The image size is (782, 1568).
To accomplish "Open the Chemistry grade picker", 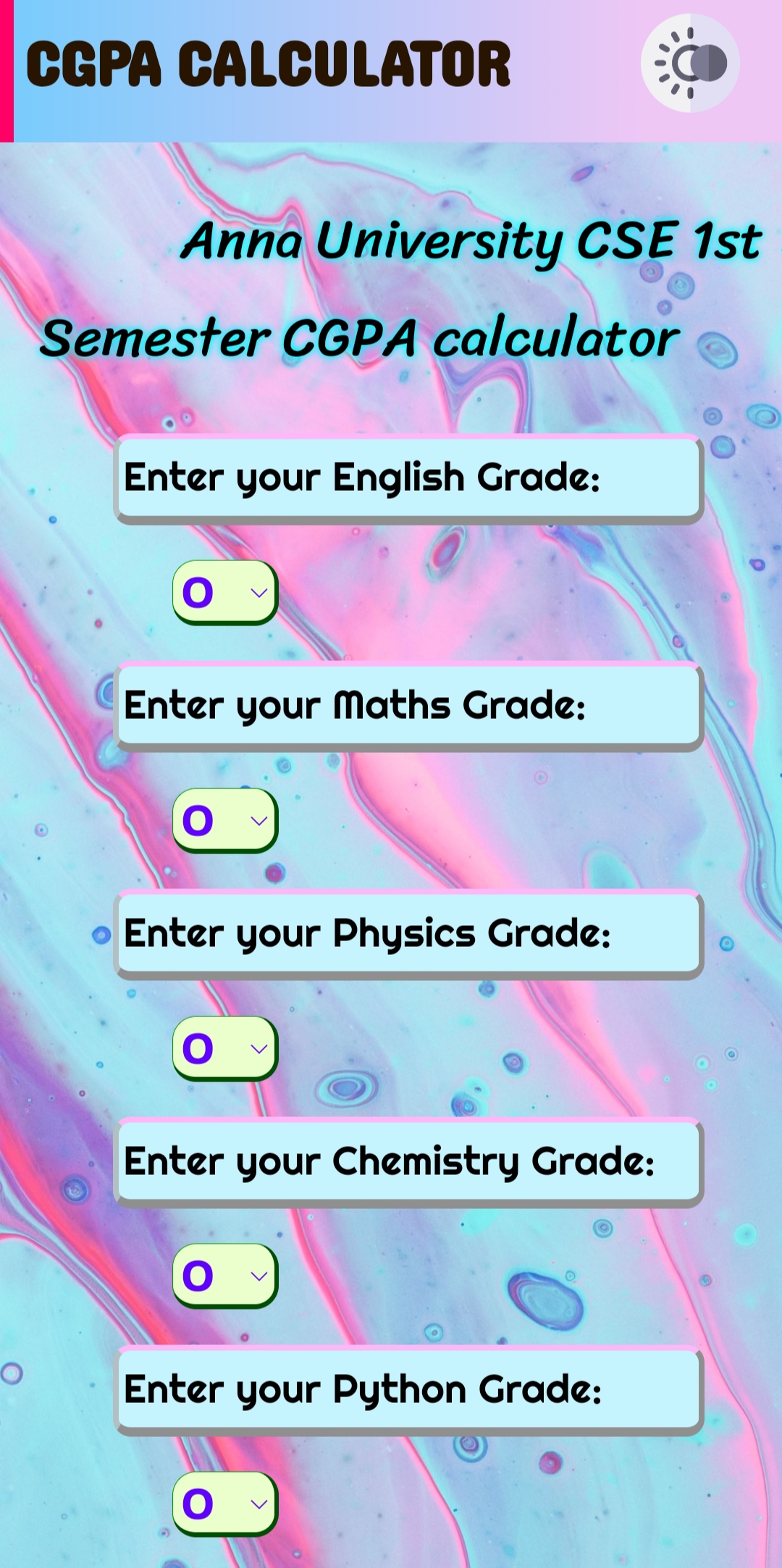I will pyautogui.click(x=225, y=1276).
